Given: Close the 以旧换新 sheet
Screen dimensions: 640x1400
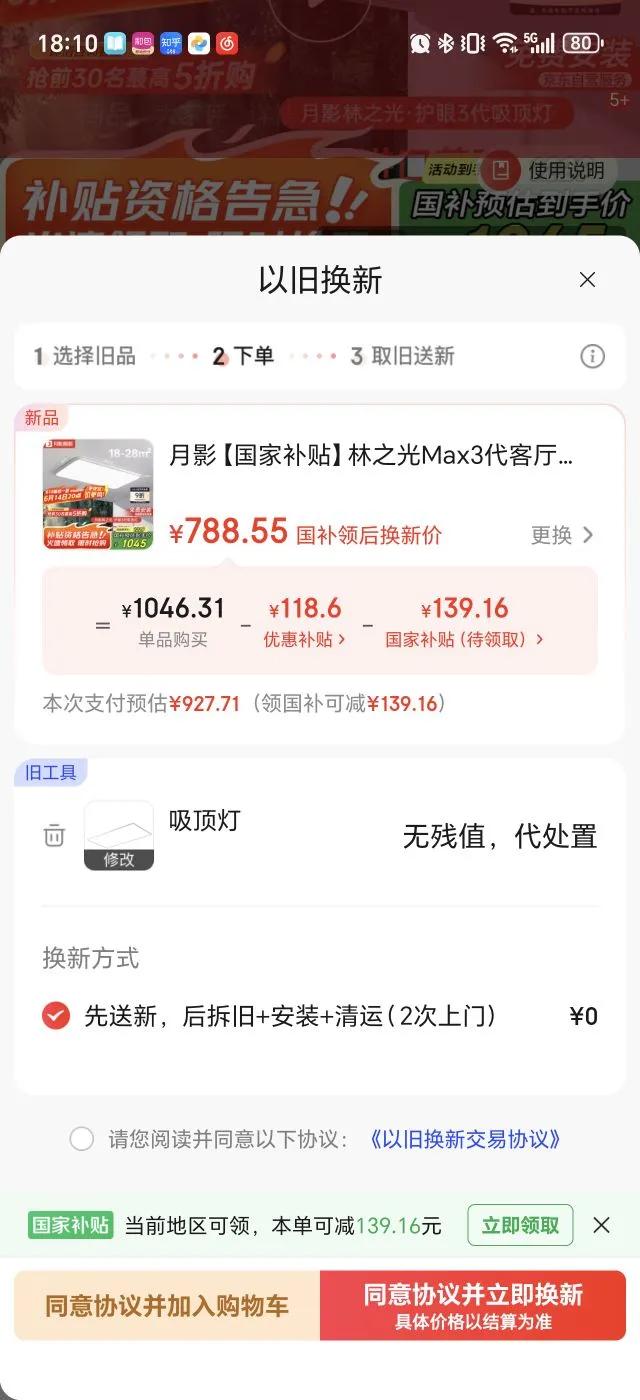Looking at the screenshot, I should coord(587,280).
